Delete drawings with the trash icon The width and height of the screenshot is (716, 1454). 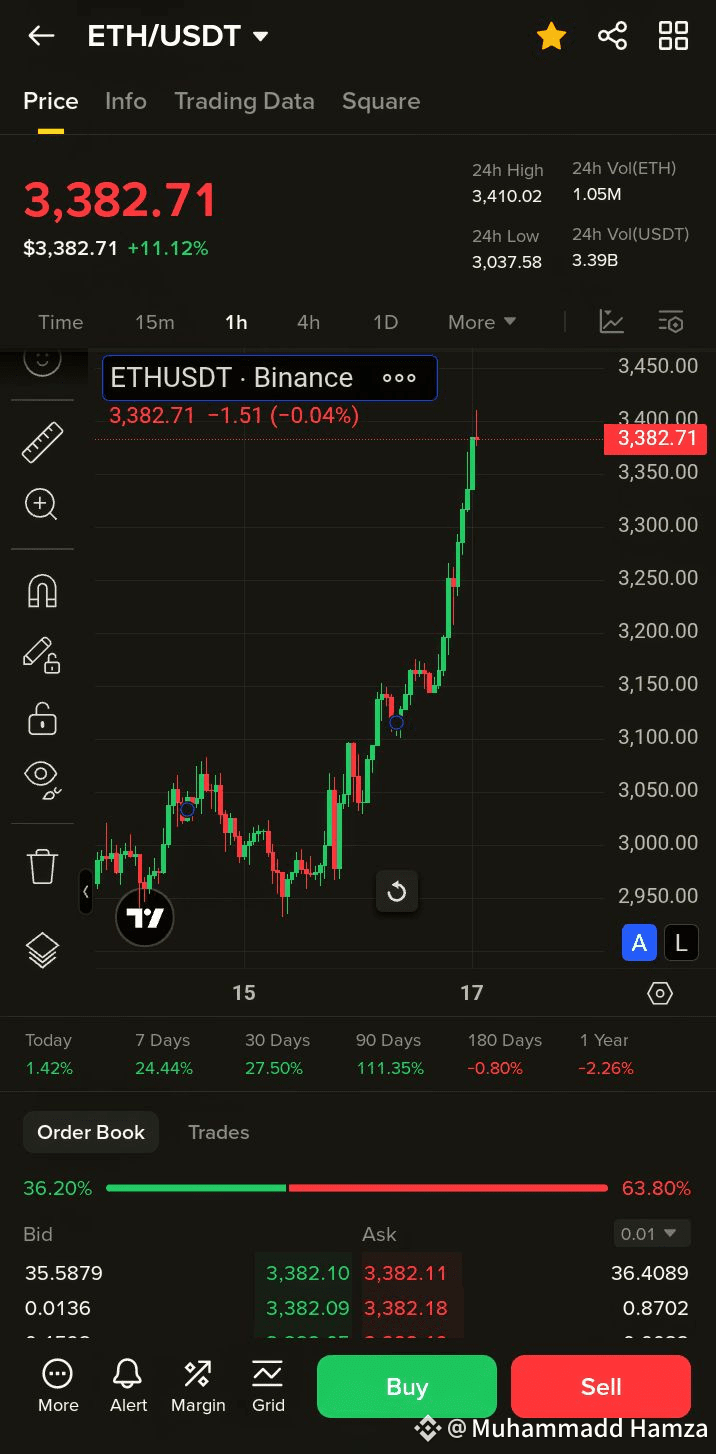42,866
